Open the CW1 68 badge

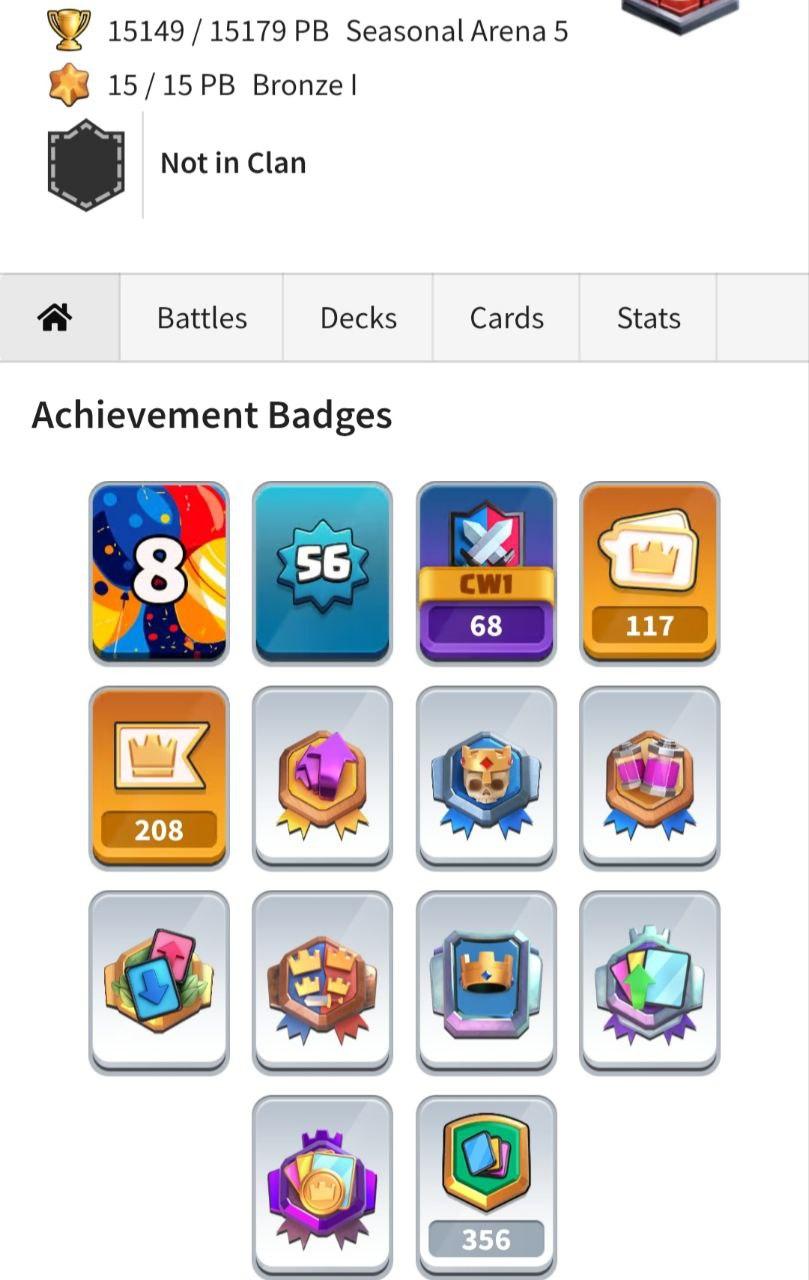pos(485,572)
